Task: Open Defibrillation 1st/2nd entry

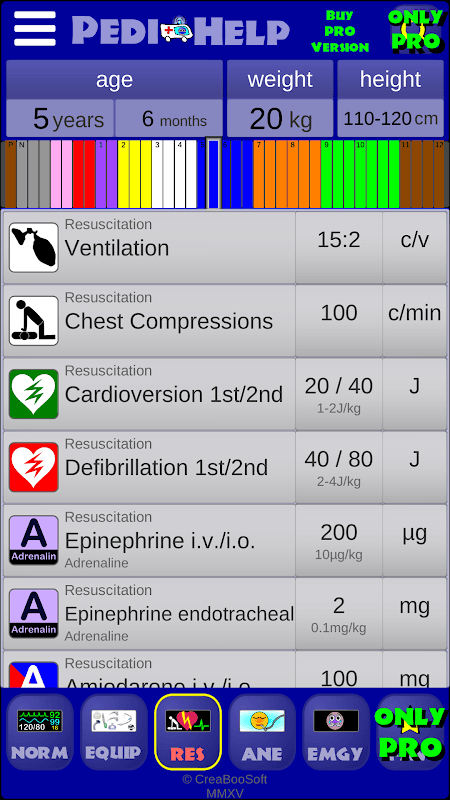Action: pos(225,467)
